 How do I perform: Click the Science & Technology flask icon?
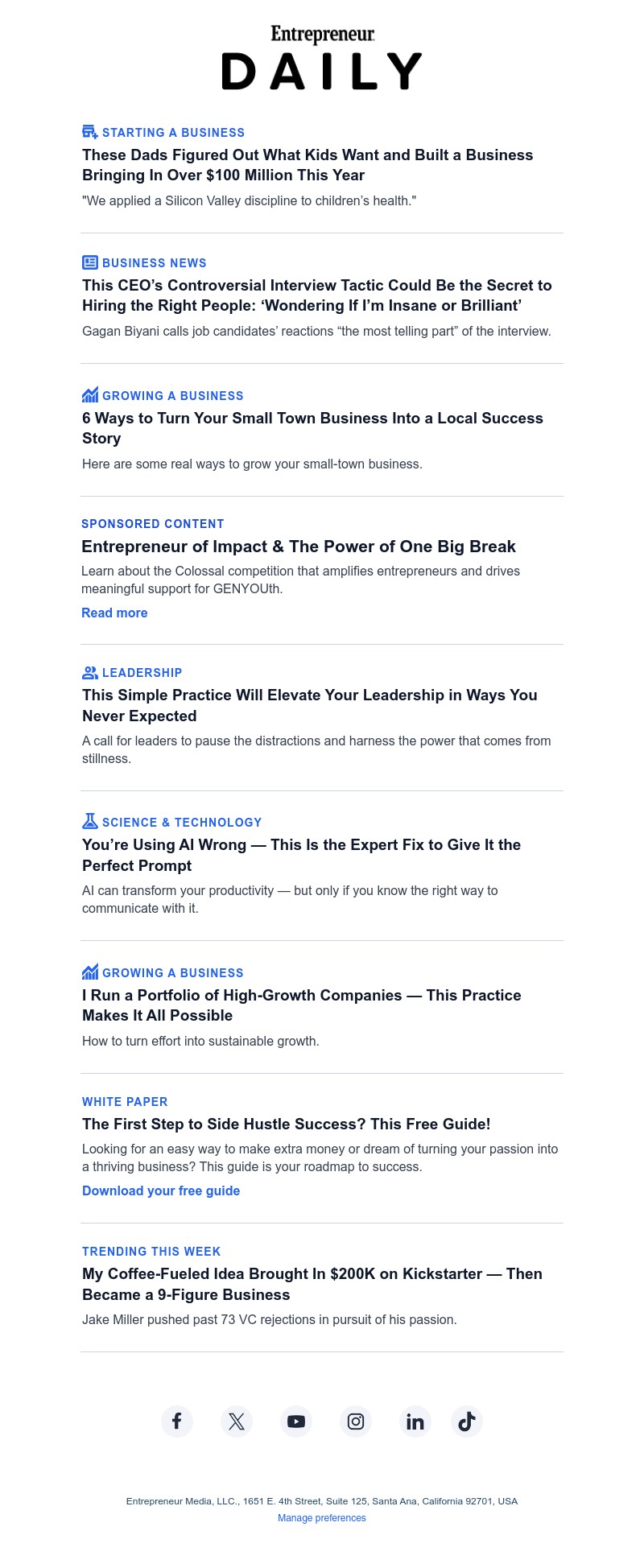coord(89,820)
